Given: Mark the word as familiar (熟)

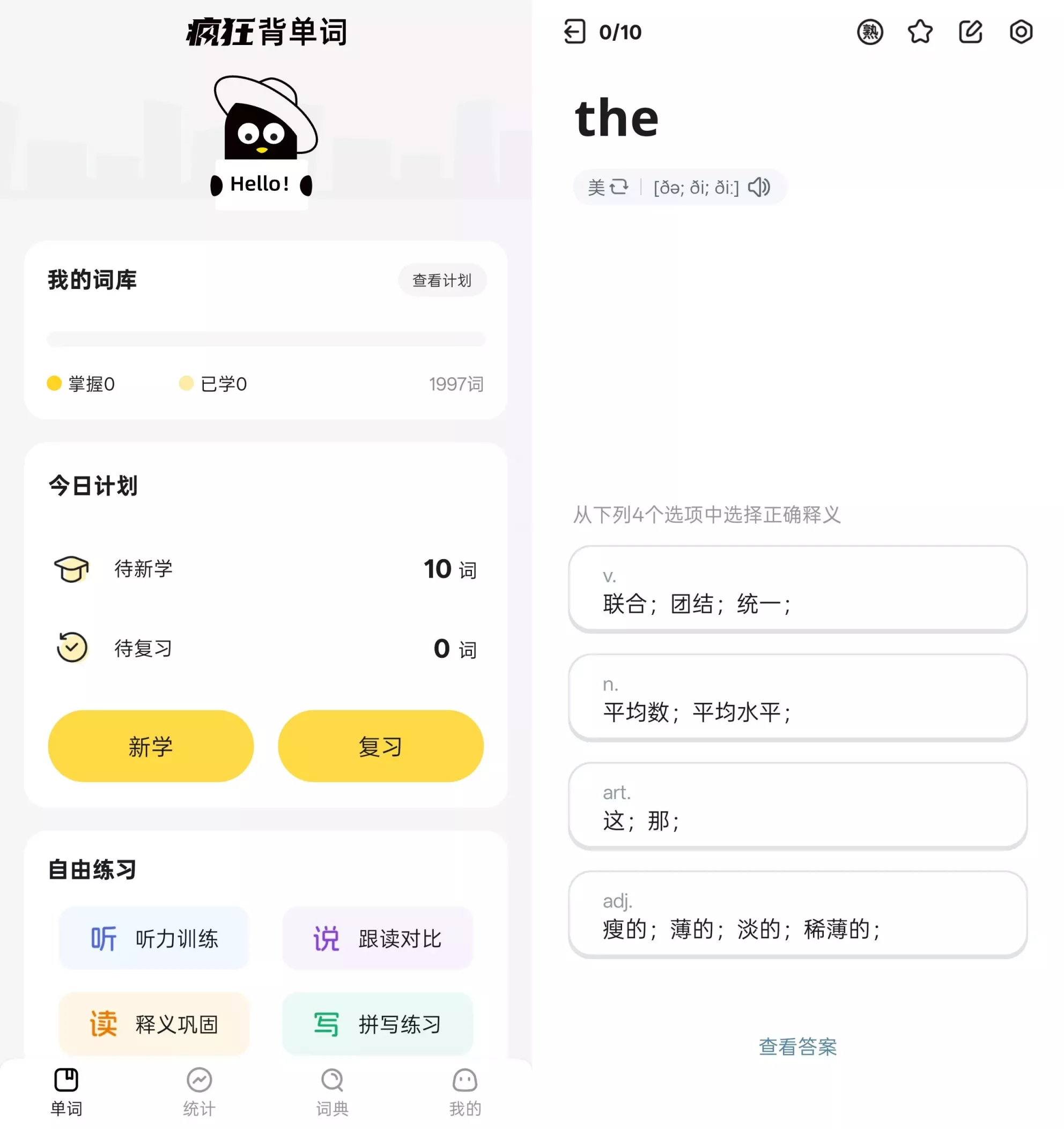Looking at the screenshot, I should [x=869, y=32].
